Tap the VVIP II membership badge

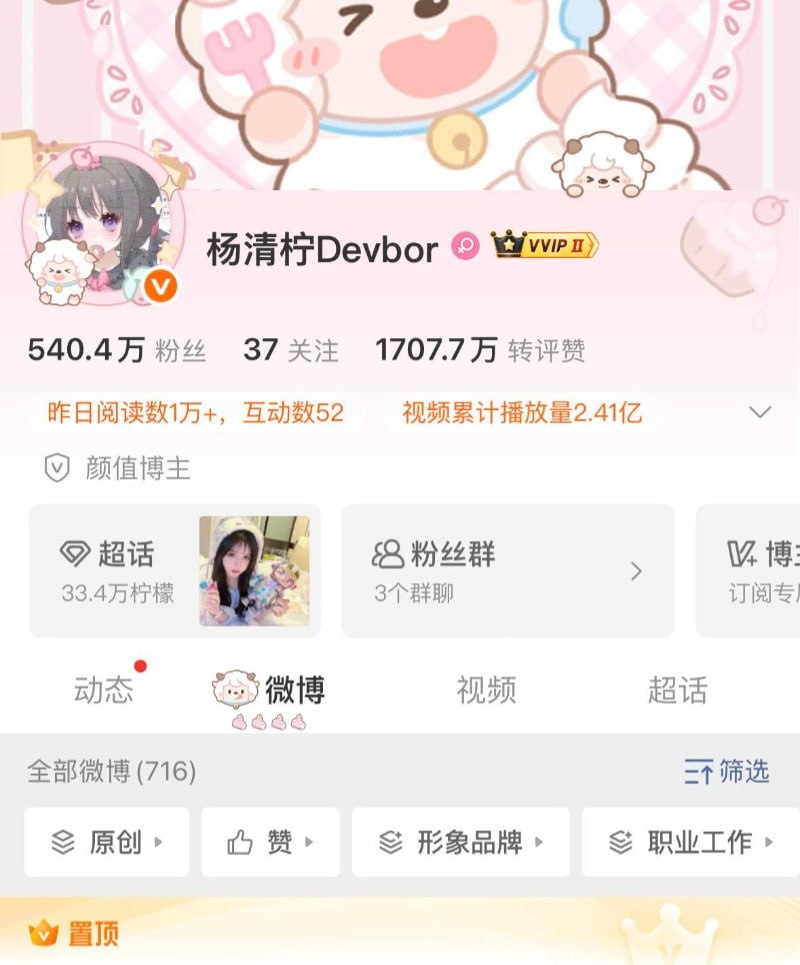(544, 246)
